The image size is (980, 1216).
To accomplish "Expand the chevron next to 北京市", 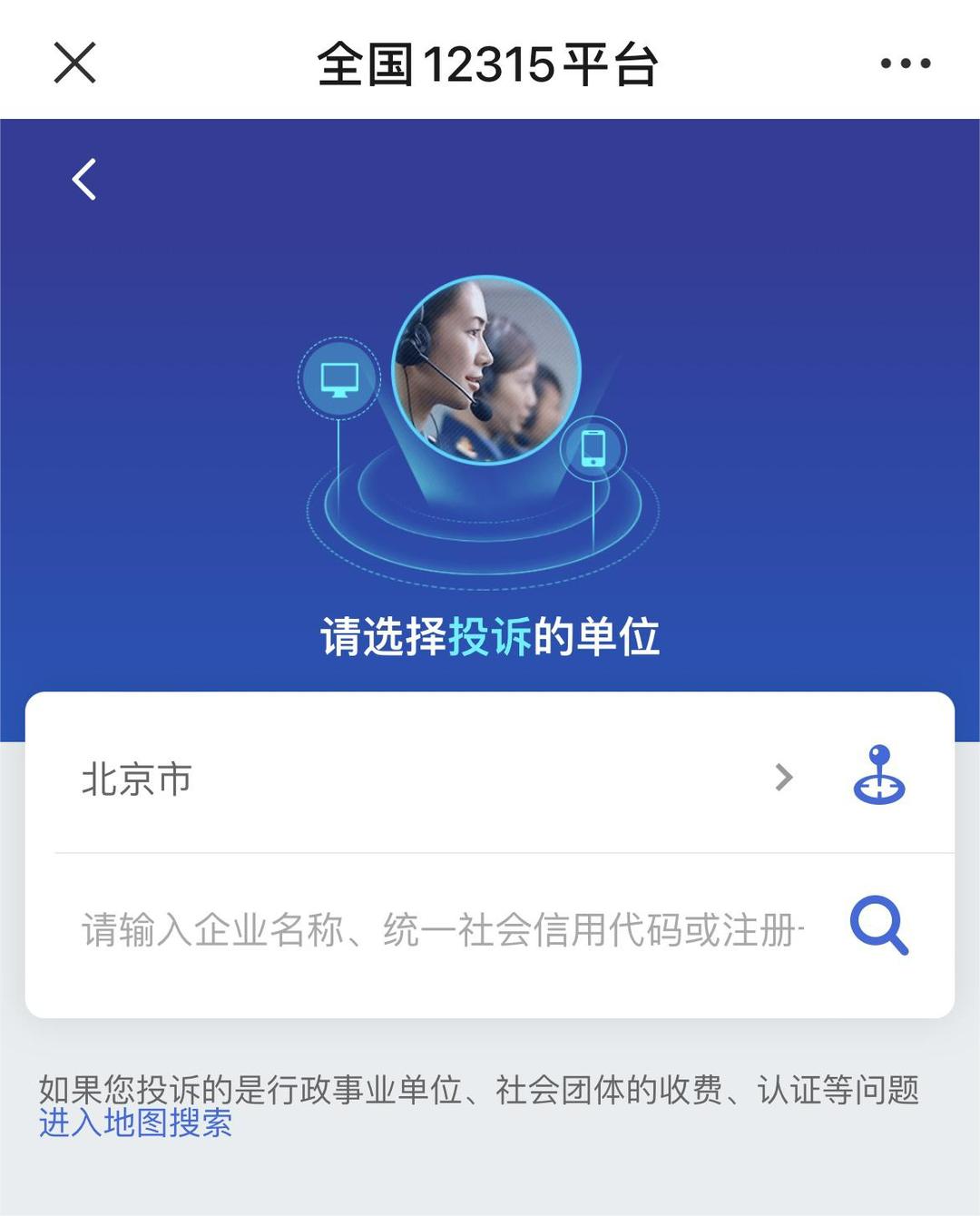I will pyautogui.click(x=782, y=778).
